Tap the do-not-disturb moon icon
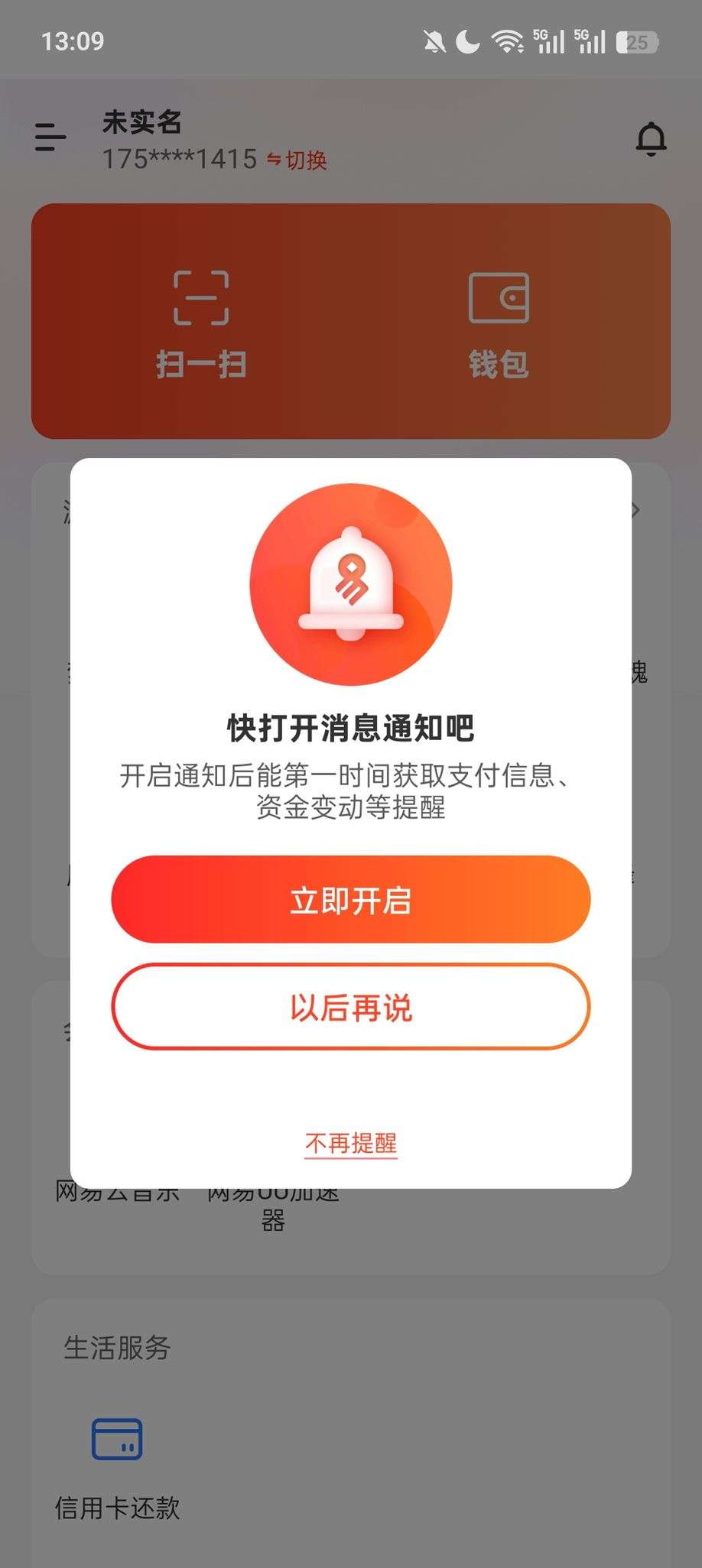702x1568 pixels. (x=467, y=42)
